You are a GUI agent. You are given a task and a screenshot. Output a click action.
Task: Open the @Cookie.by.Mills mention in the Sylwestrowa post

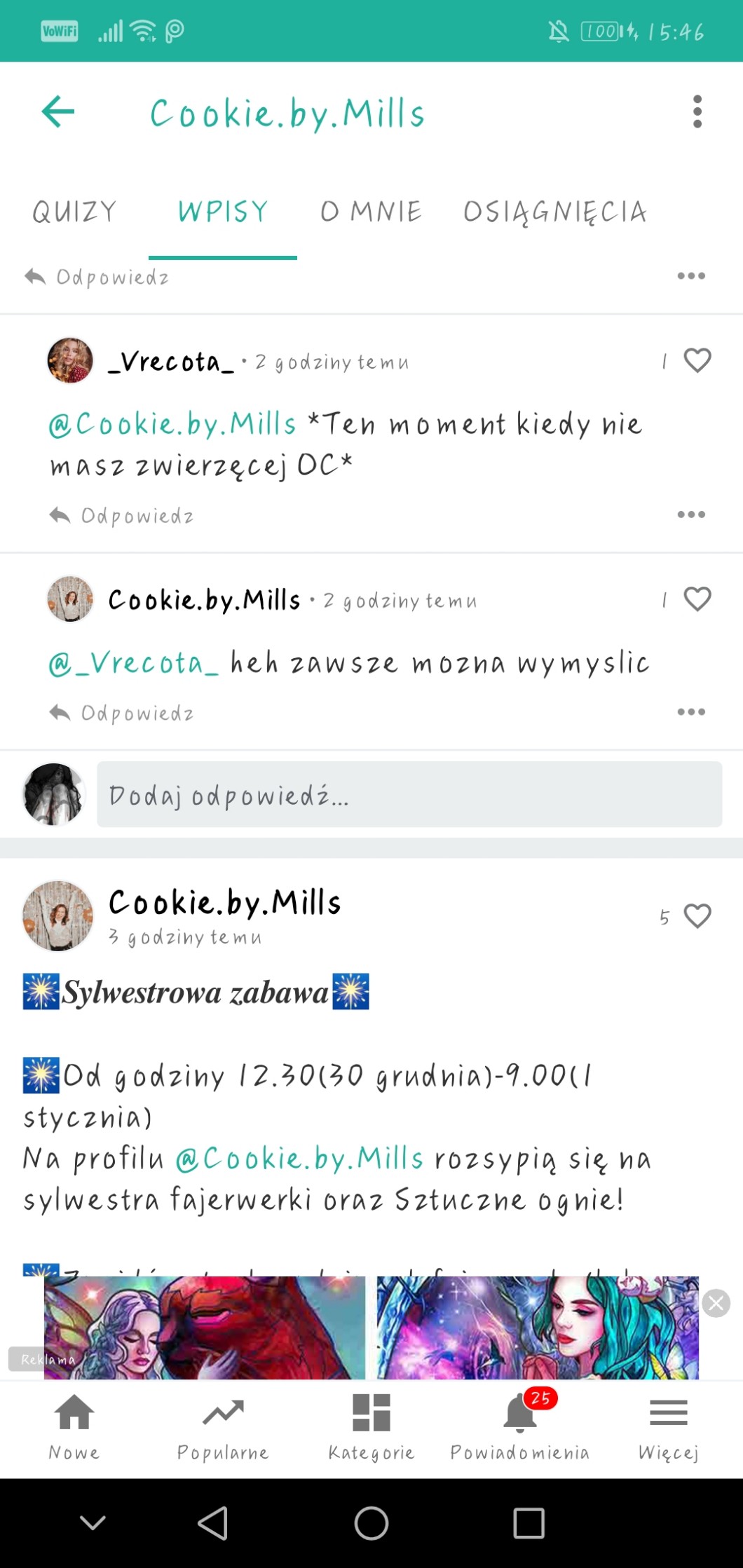click(299, 1159)
